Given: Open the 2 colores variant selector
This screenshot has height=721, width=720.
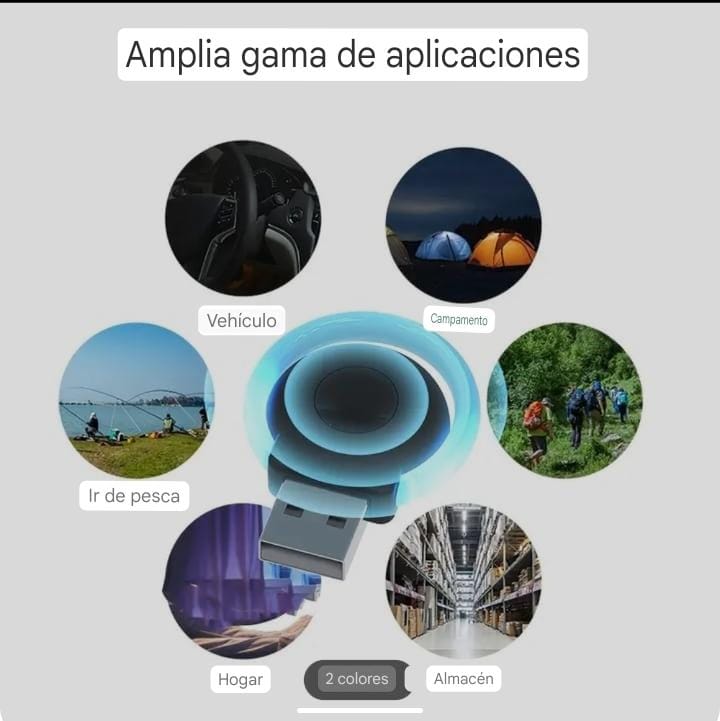Looking at the screenshot, I should pos(357,679).
